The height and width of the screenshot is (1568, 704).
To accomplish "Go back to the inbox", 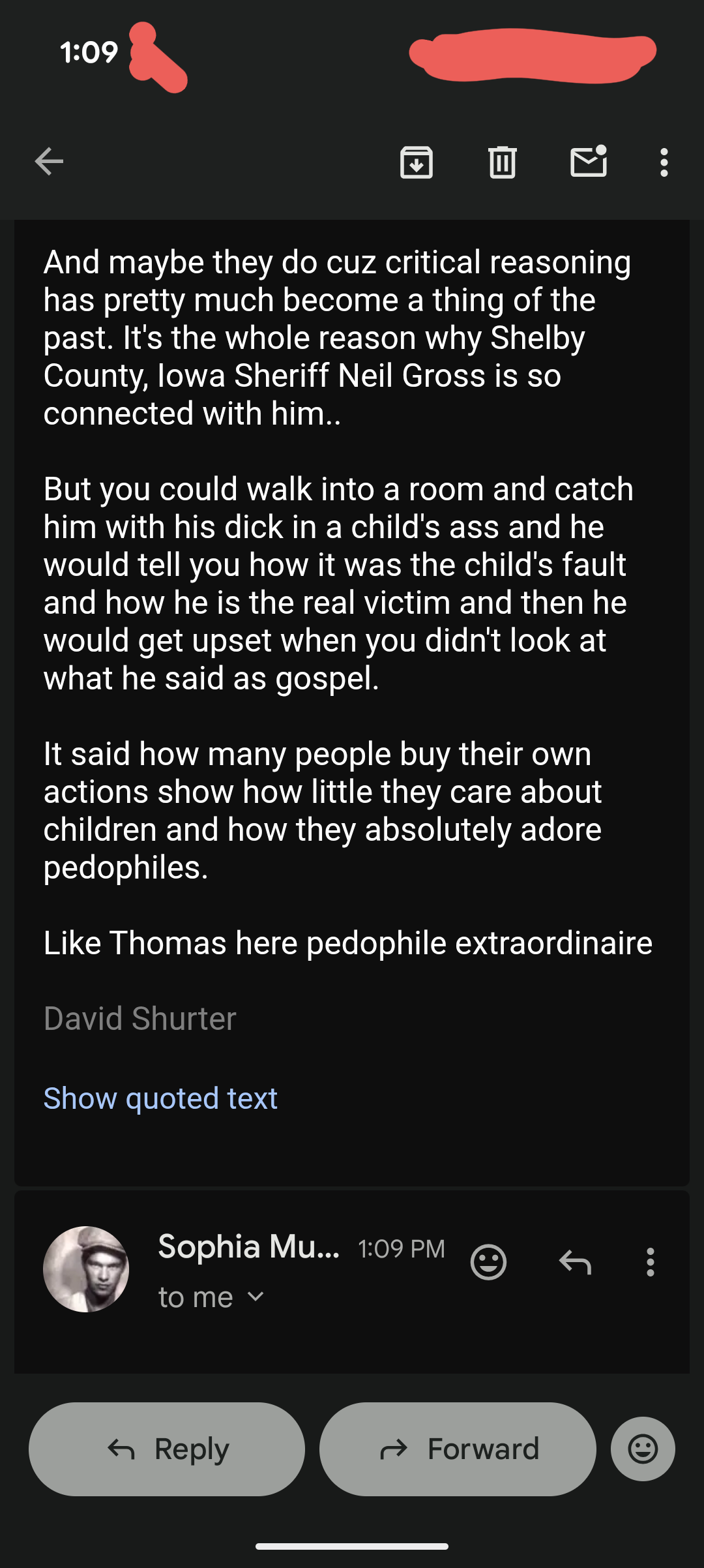I will [x=49, y=162].
